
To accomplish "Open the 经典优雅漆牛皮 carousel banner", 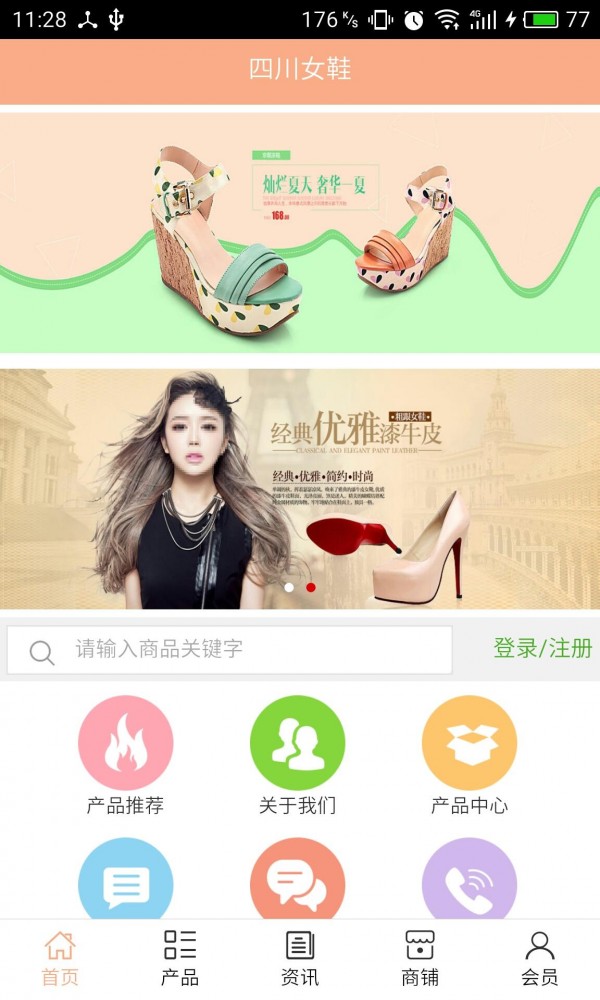I will pos(300,489).
